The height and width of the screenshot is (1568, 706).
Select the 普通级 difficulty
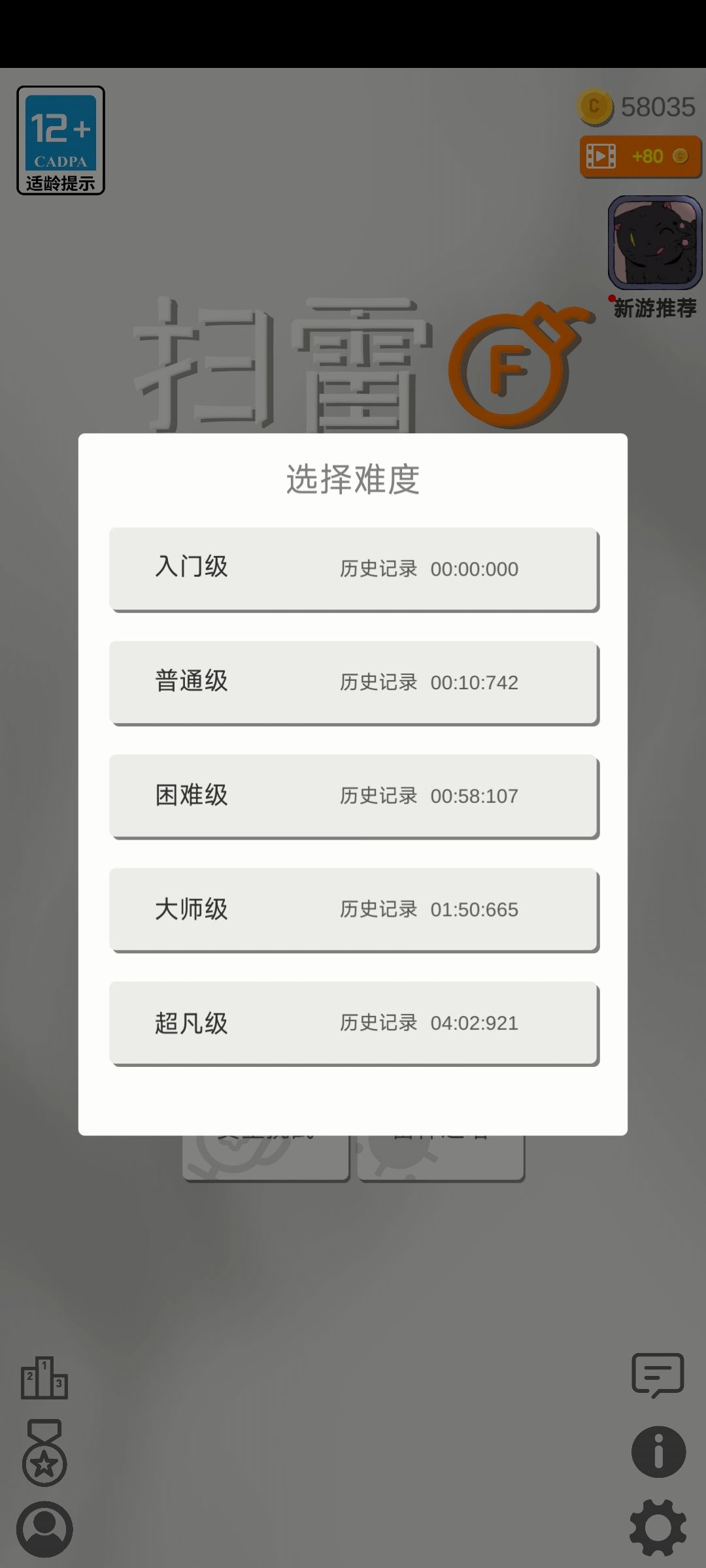(353, 681)
